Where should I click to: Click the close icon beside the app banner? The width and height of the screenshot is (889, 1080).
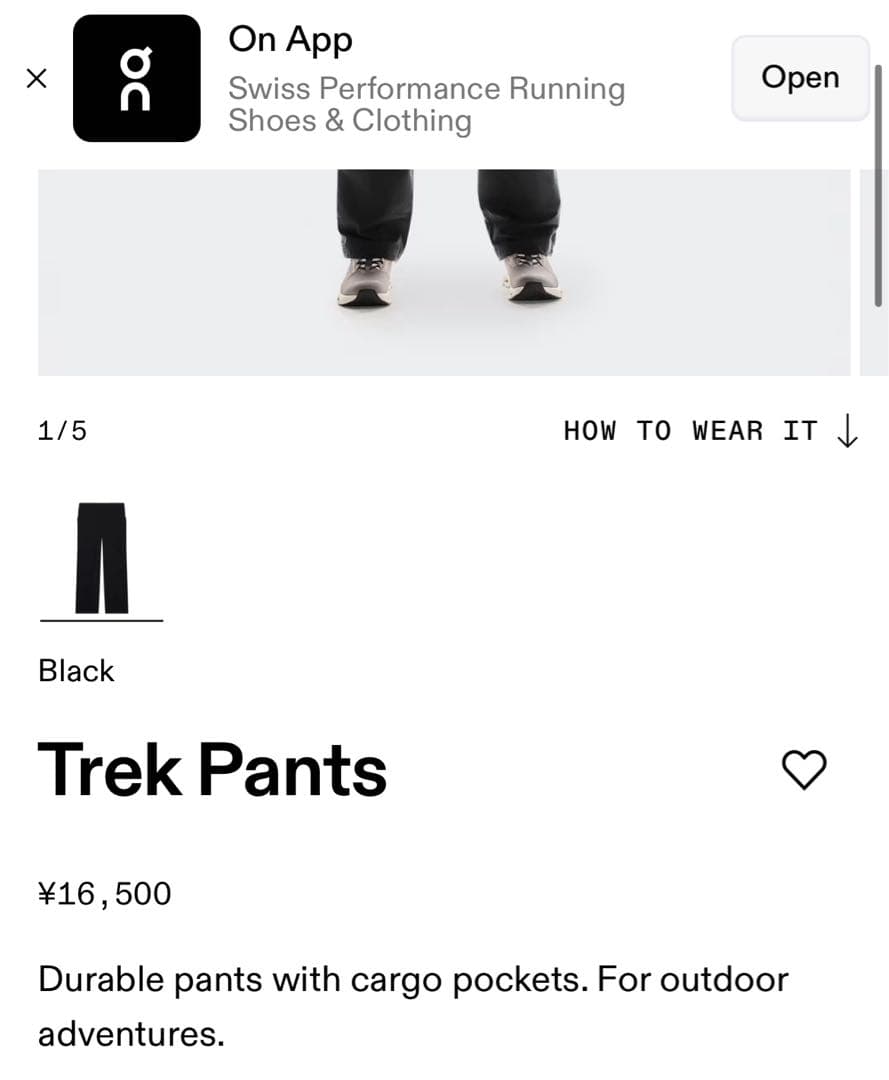(x=37, y=78)
